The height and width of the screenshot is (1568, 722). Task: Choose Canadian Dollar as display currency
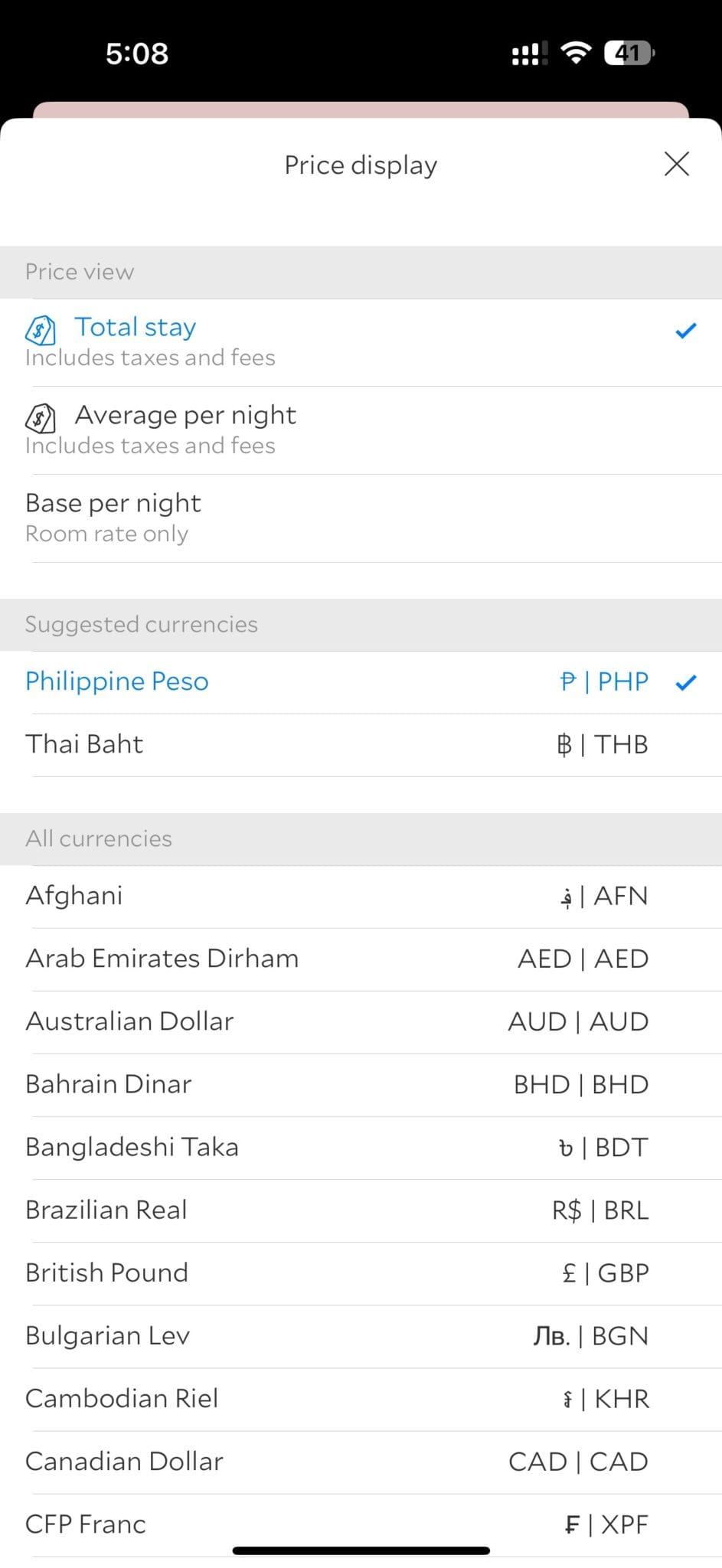[125, 1461]
